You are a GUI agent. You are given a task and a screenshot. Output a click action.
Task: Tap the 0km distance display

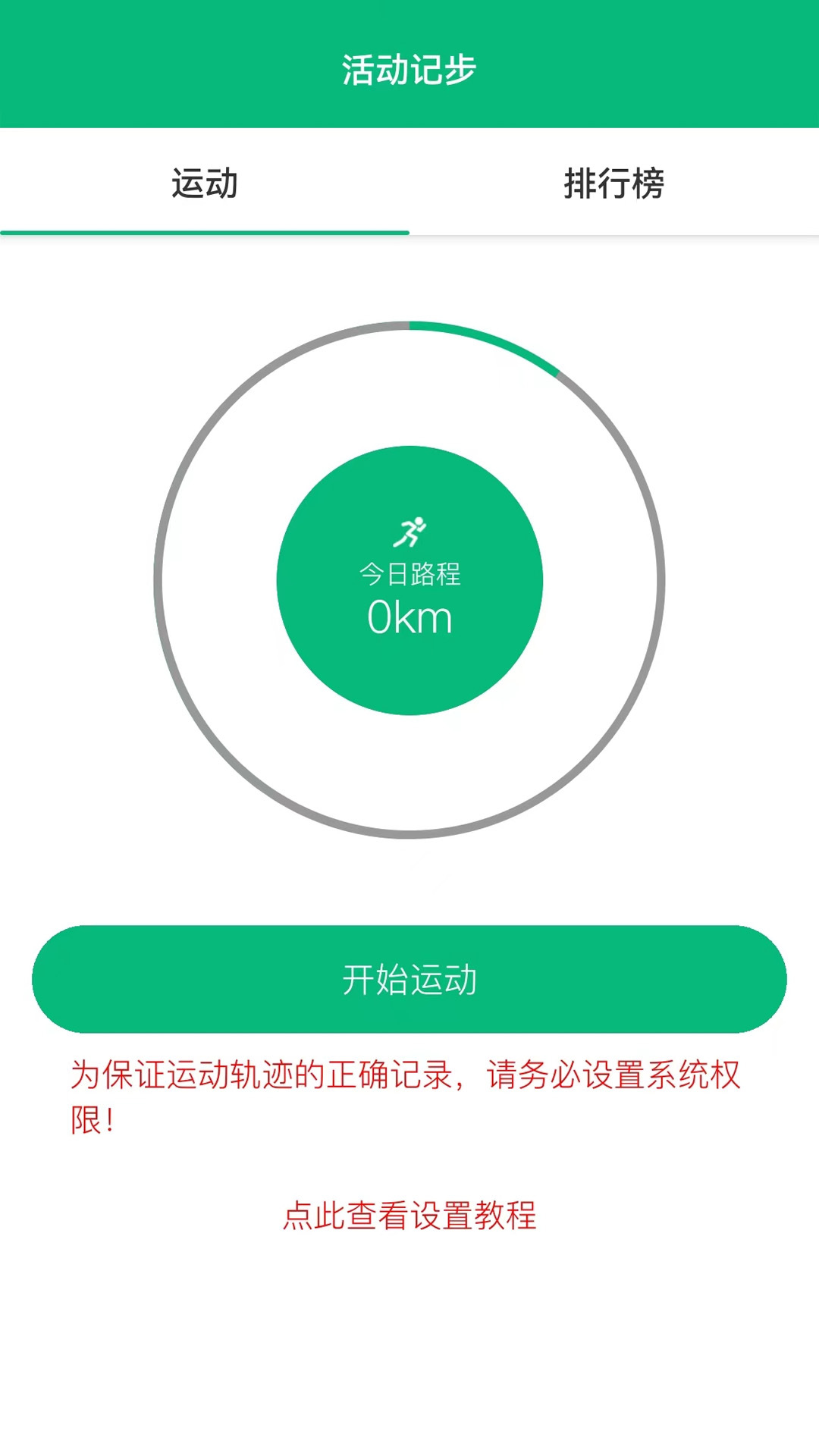pos(409,618)
